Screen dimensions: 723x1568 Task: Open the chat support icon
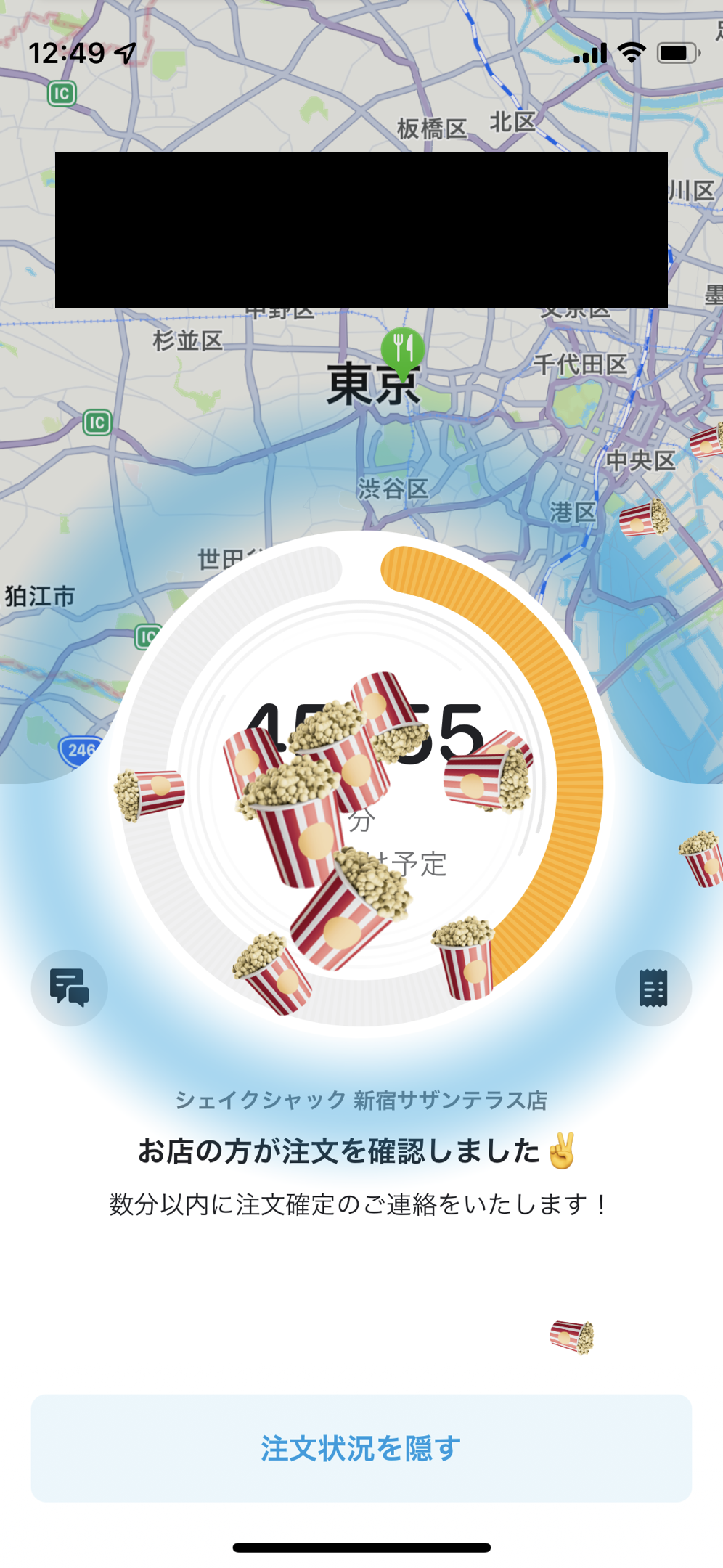point(69,987)
